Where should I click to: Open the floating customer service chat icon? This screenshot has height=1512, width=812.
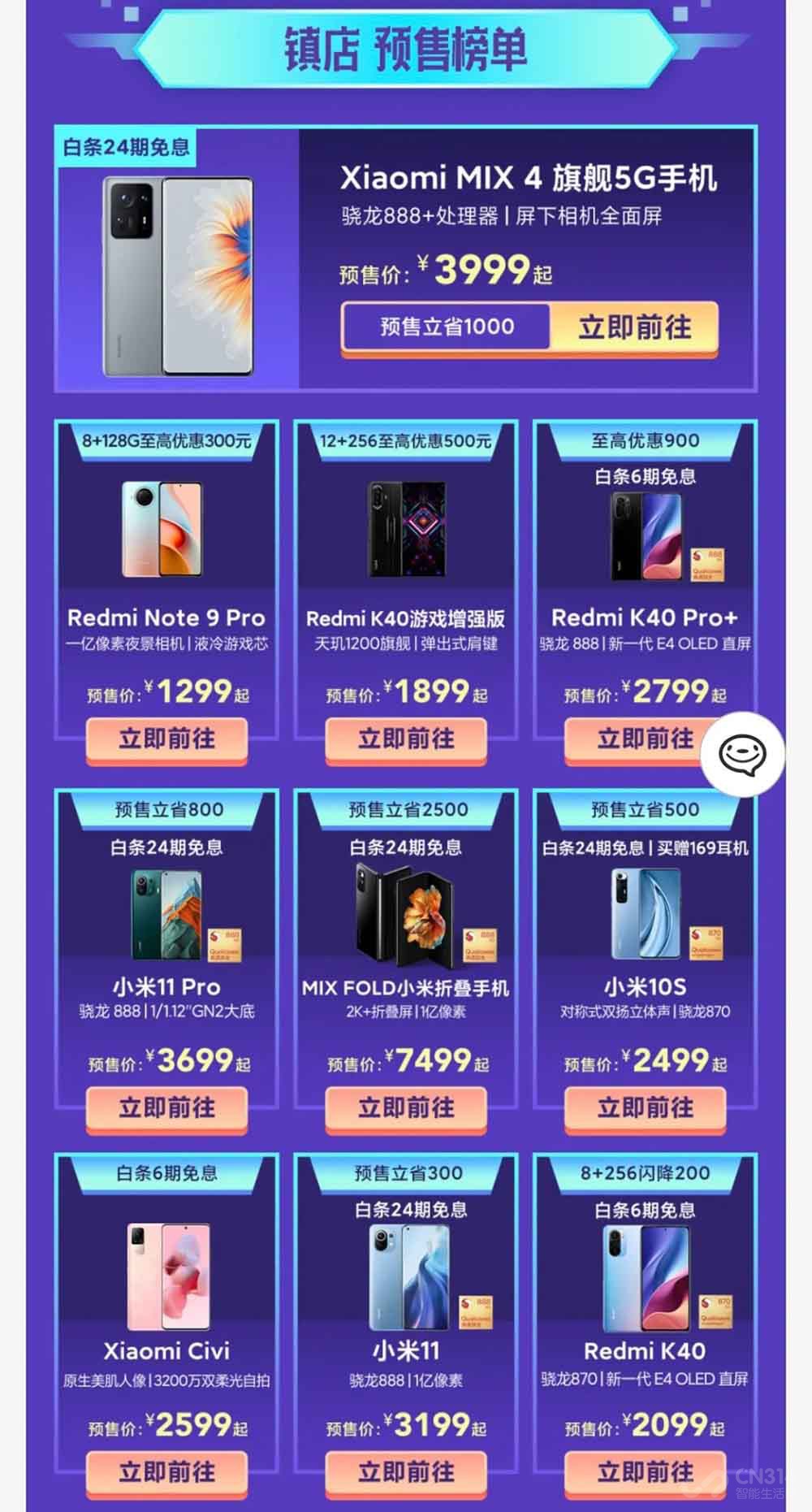(x=742, y=755)
